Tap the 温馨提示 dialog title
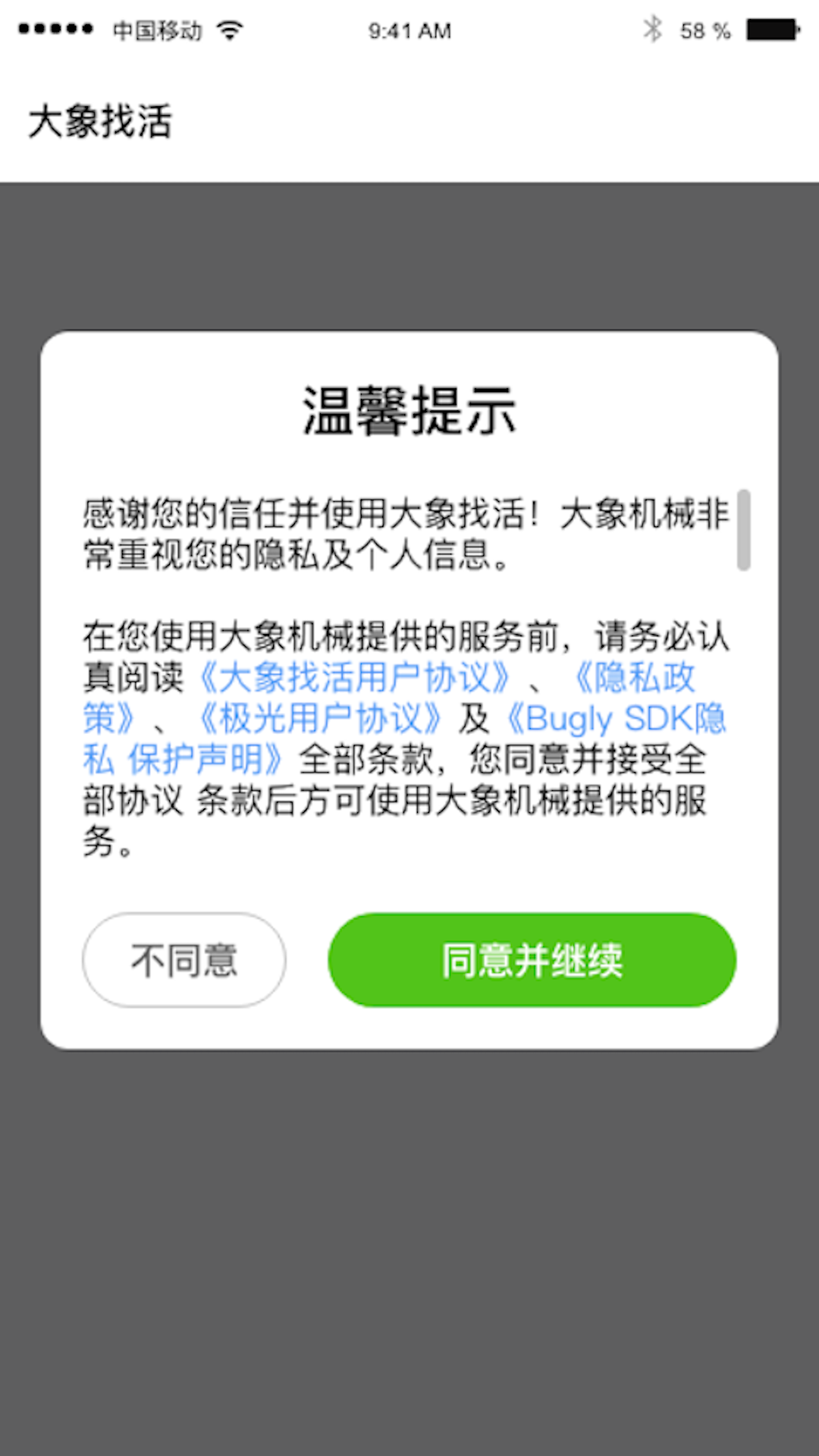This screenshot has height=1456, width=819. click(x=409, y=407)
